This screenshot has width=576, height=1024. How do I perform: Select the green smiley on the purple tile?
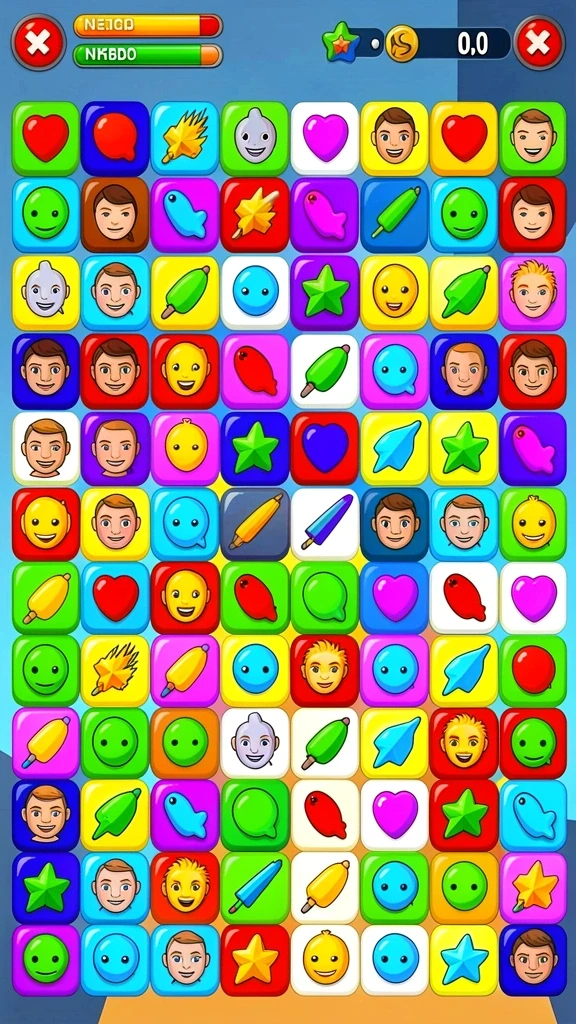point(46,959)
